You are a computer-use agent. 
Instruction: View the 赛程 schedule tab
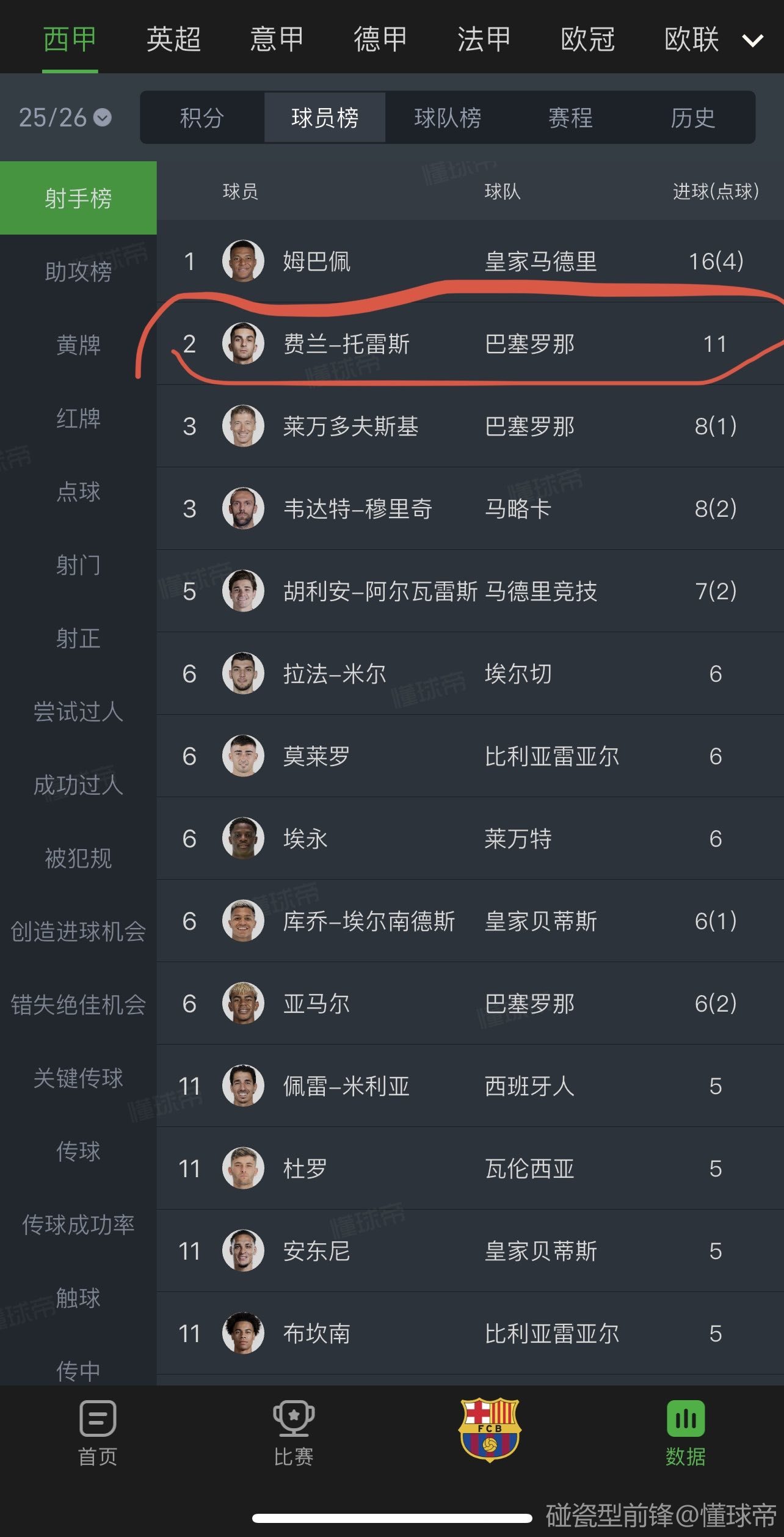(570, 118)
